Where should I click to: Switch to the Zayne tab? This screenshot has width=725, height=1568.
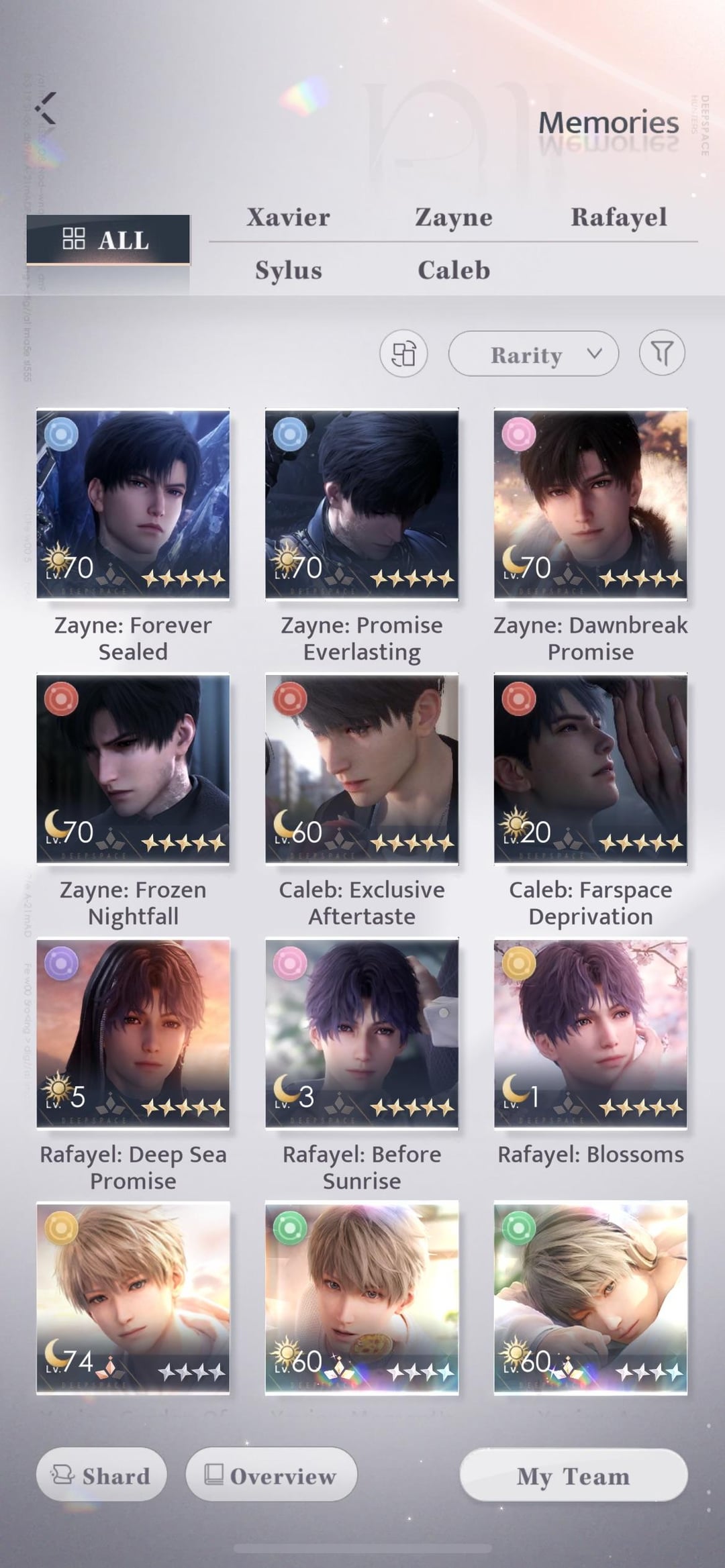[x=453, y=217]
